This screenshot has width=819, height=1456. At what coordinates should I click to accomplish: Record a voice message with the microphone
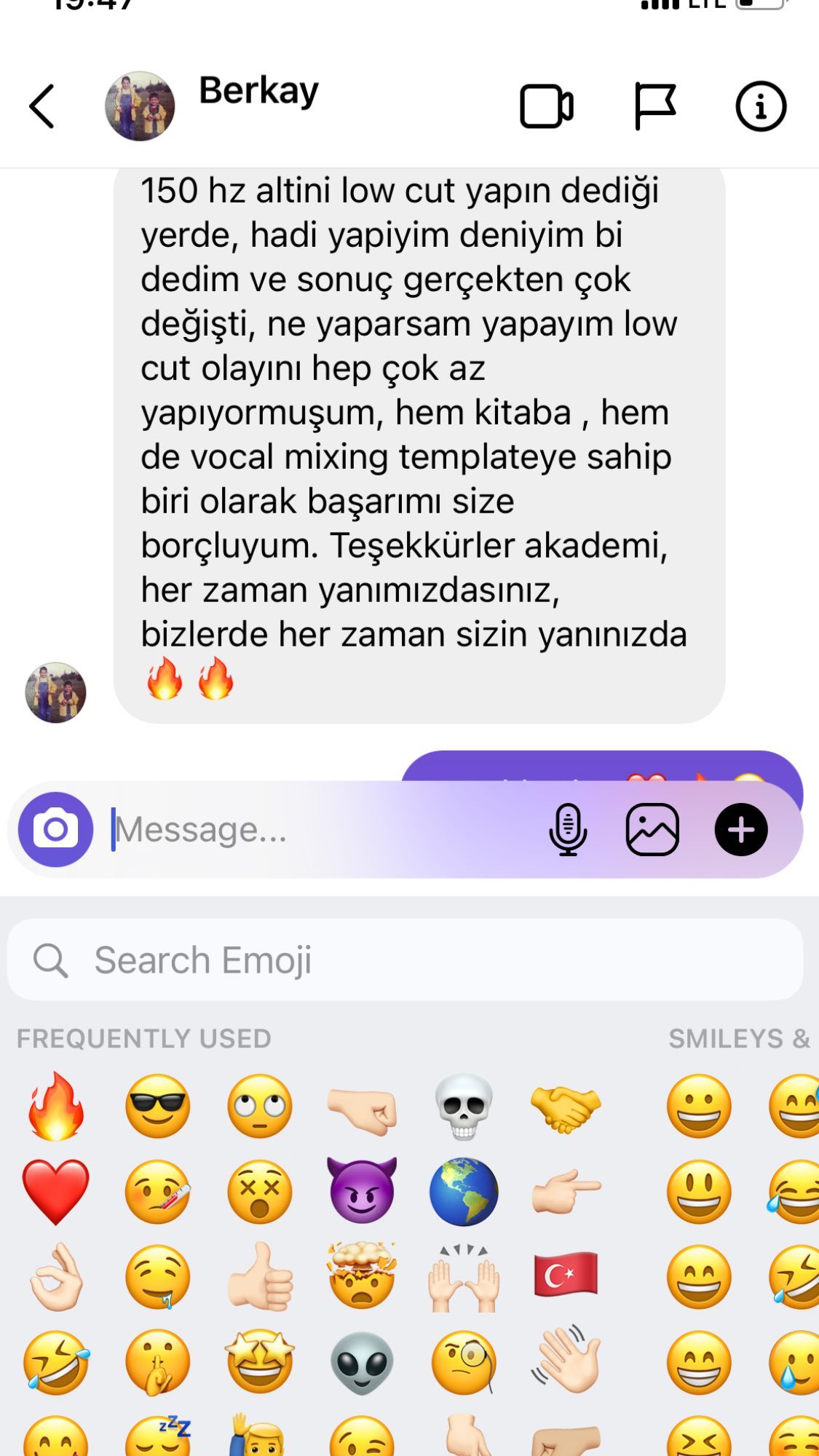coord(568,829)
